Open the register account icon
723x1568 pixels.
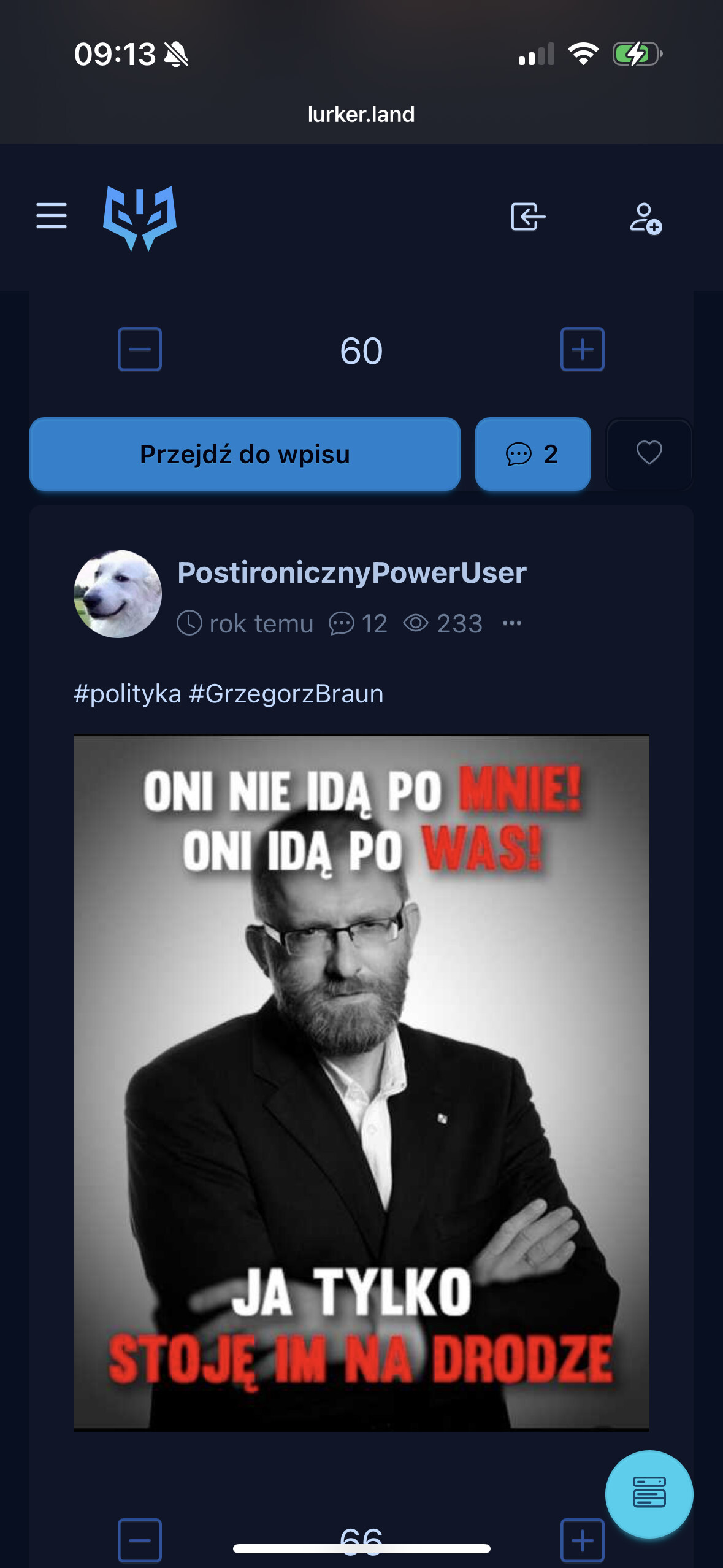coord(645,218)
